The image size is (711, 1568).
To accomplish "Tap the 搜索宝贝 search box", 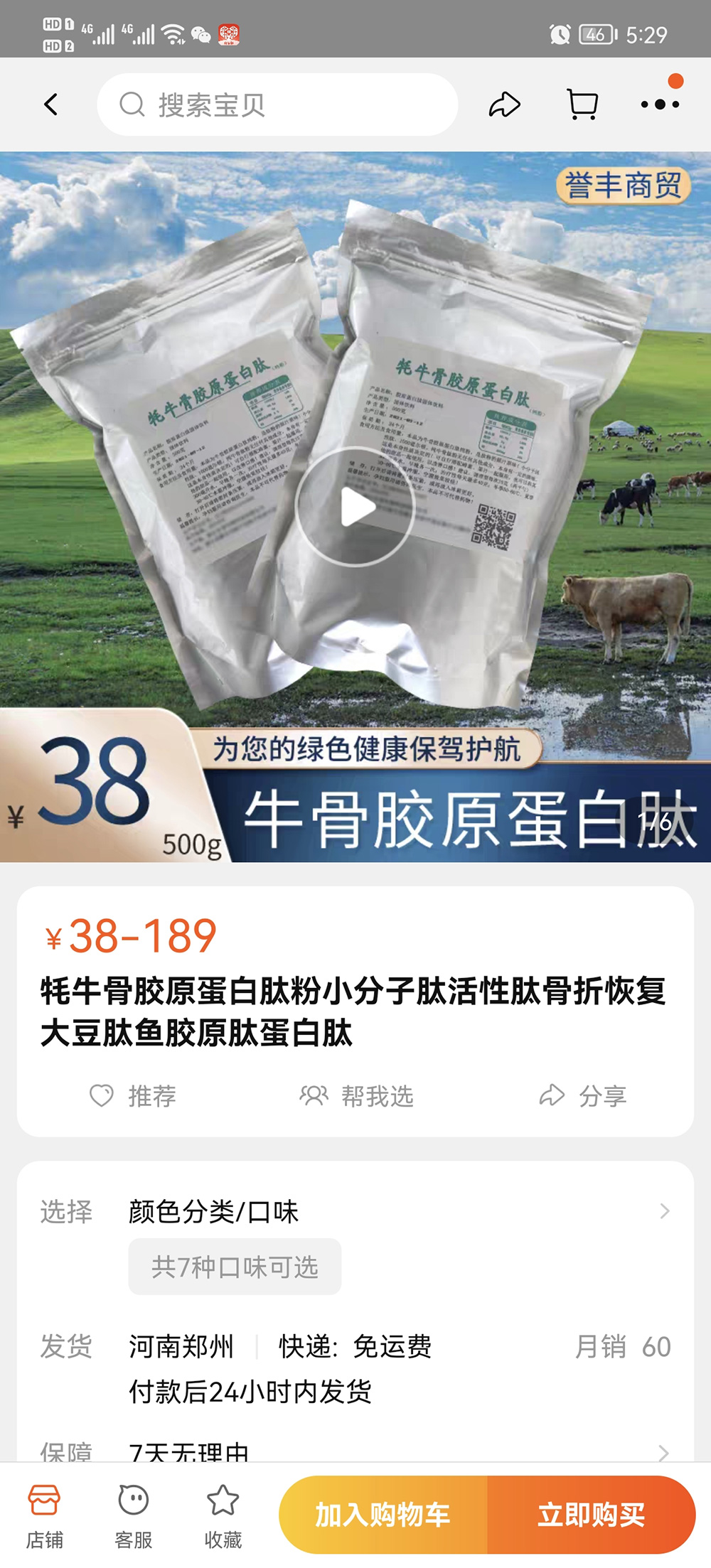I will (277, 104).
